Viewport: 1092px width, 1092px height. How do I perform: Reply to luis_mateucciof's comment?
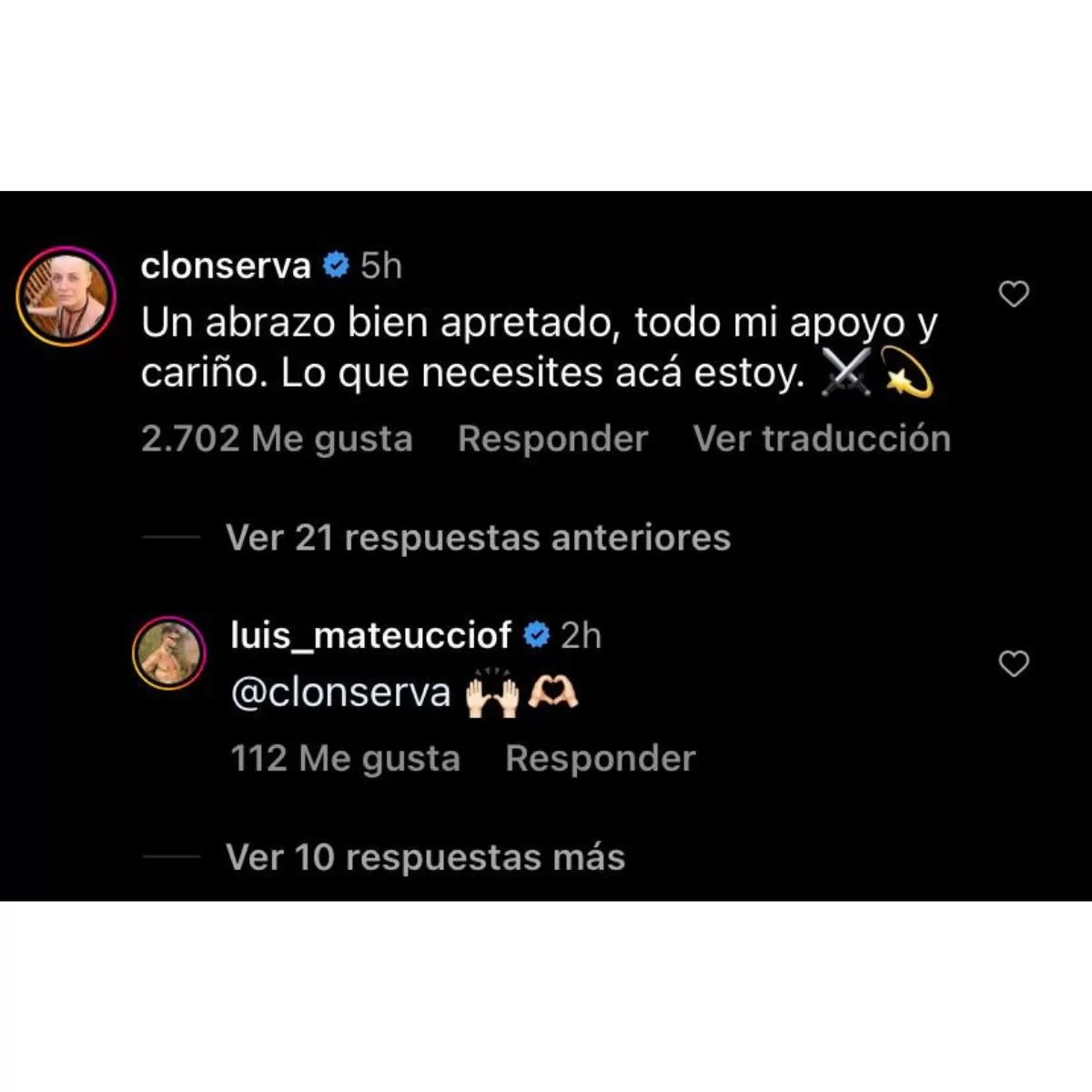click(600, 758)
